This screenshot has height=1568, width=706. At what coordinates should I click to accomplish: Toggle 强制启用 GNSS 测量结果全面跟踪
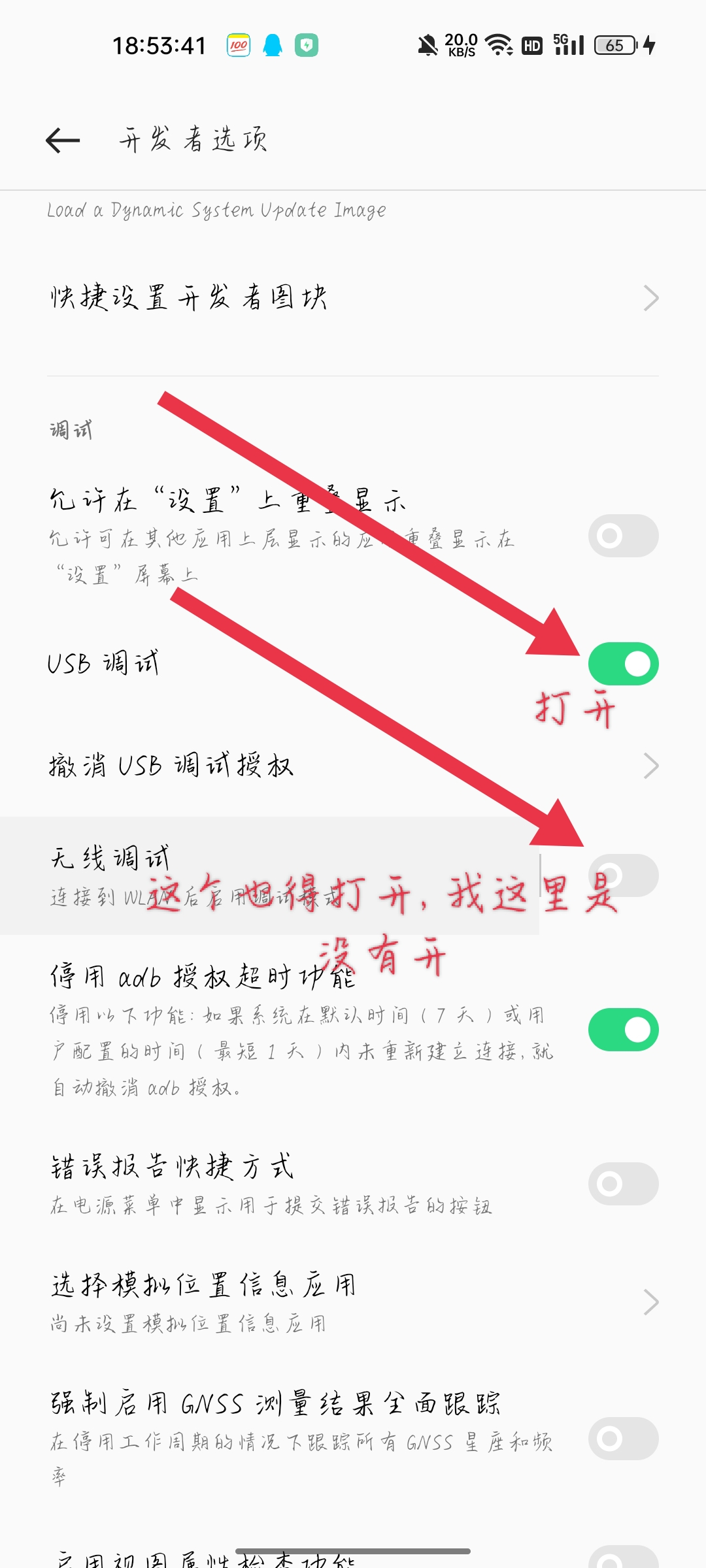[x=622, y=1438]
